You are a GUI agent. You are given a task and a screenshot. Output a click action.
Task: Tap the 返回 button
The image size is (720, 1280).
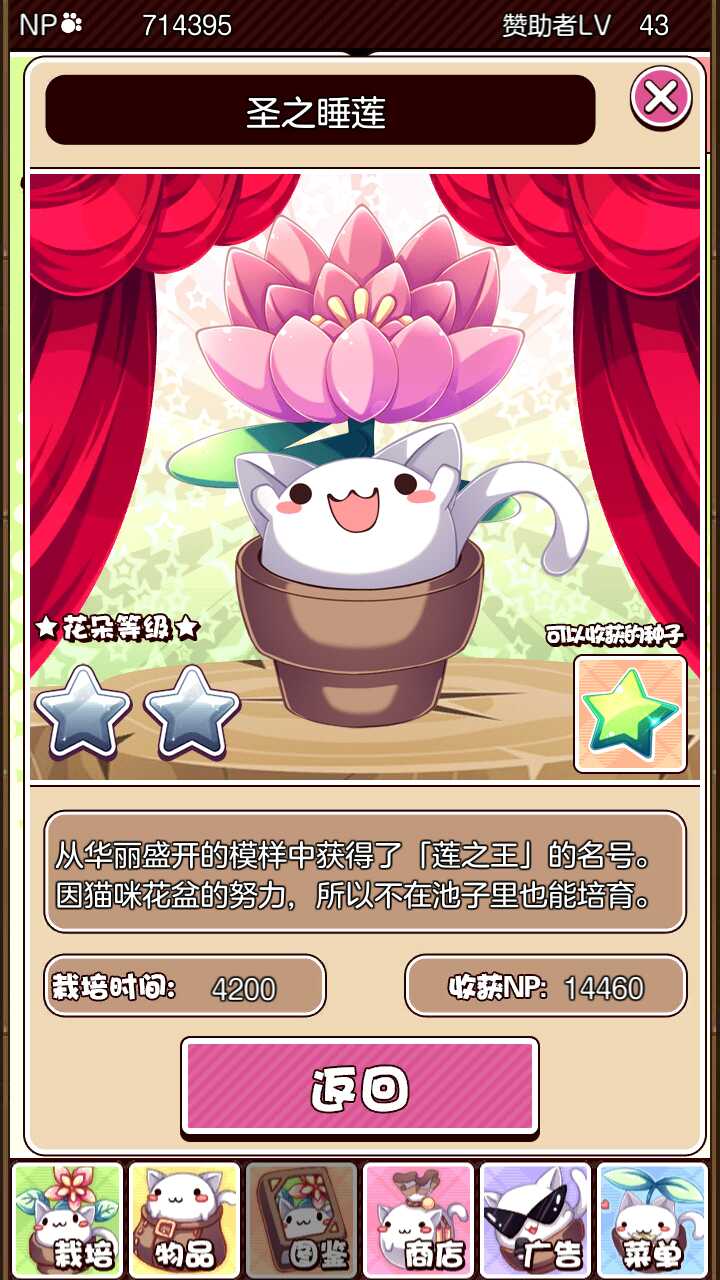click(x=360, y=1087)
